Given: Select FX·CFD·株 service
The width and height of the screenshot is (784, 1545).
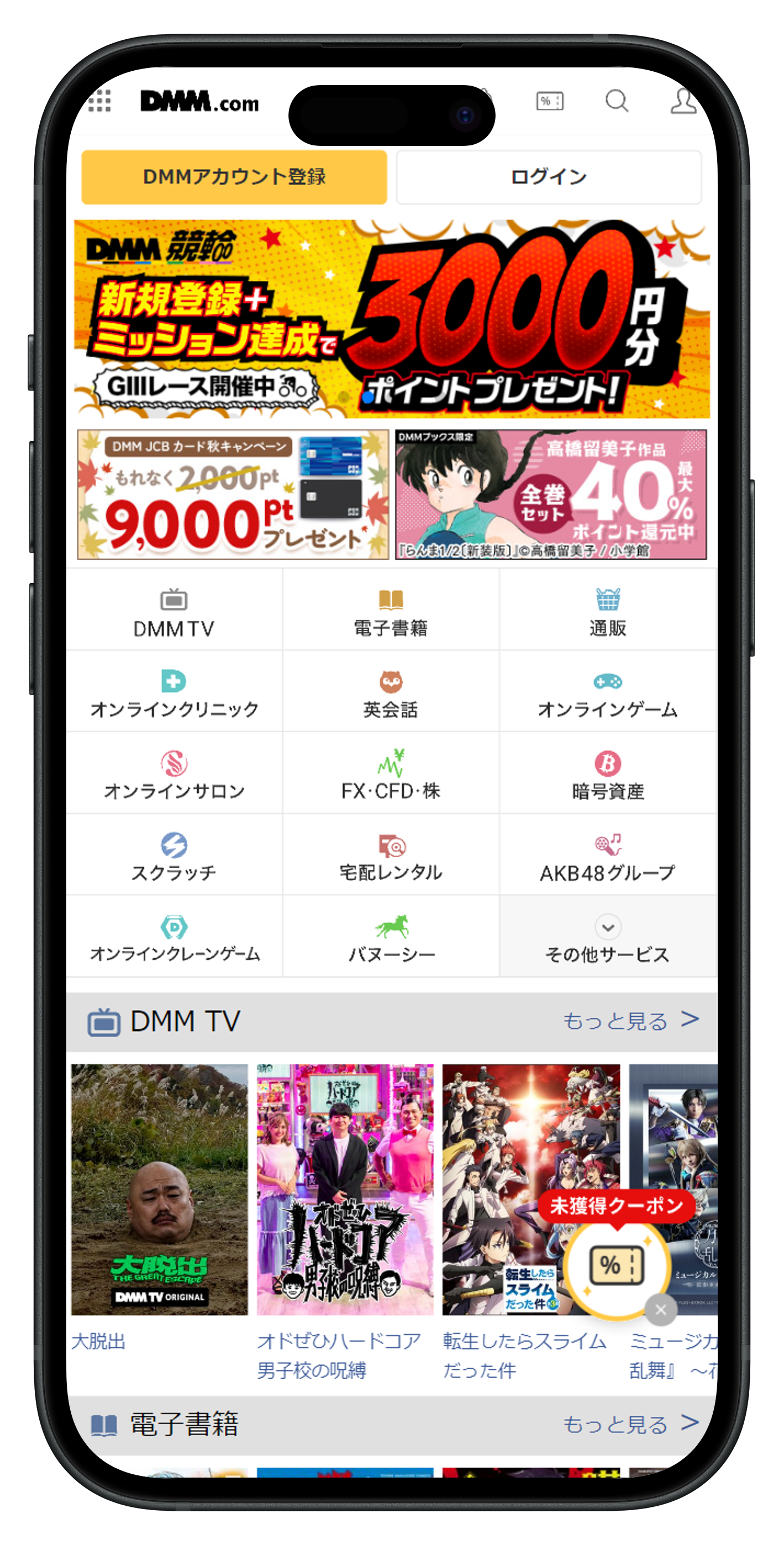Looking at the screenshot, I should [391, 774].
